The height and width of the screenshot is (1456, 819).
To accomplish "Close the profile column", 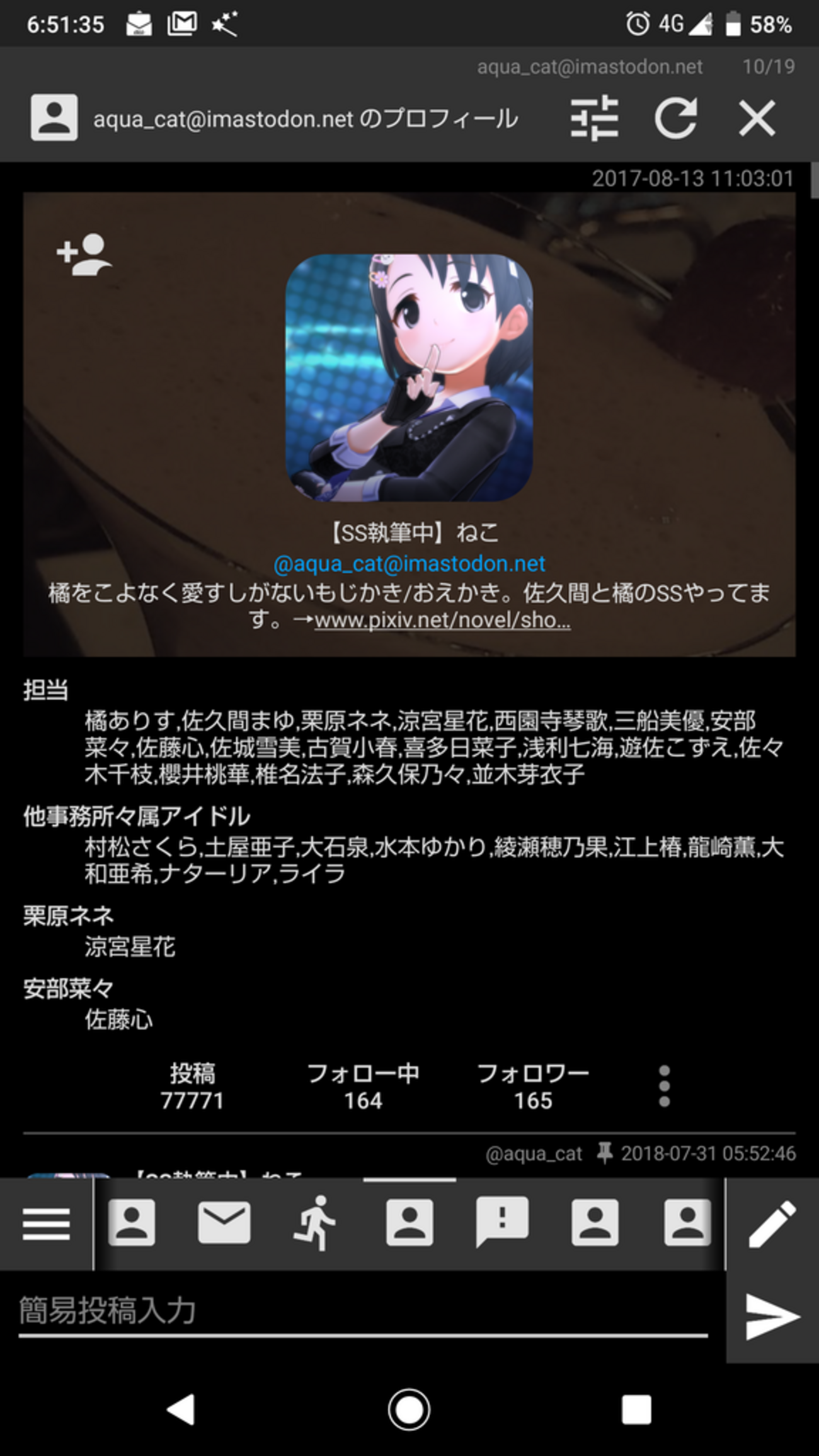I will (757, 118).
